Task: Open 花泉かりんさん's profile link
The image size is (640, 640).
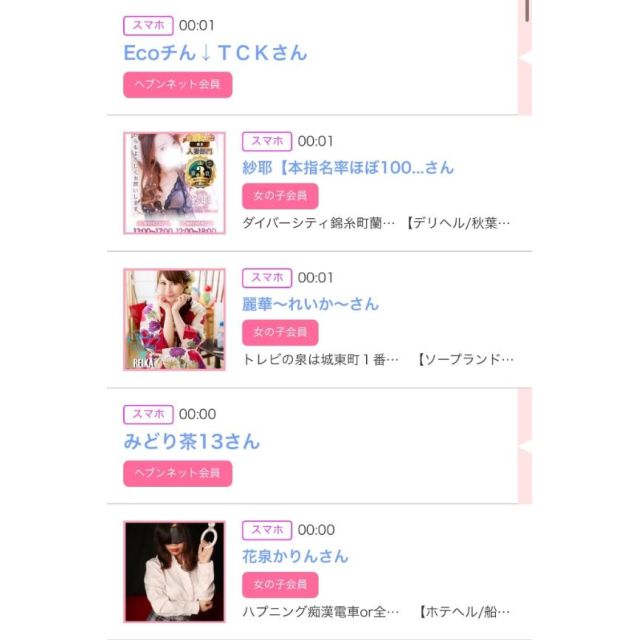Action: point(295,555)
